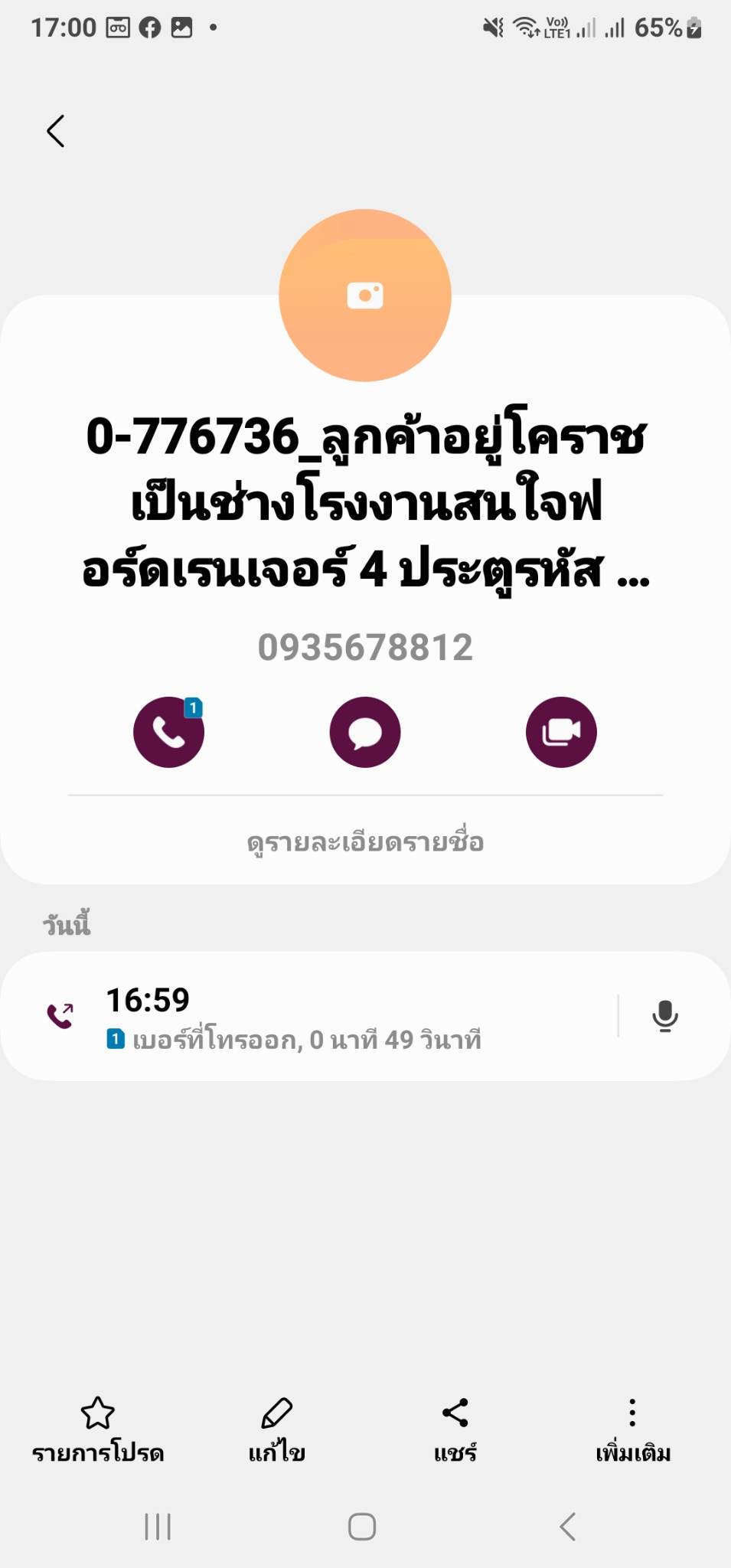Open recent apps from navigation bar
Viewport: 731px width, 1568px height.
[x=158, y=1527]
